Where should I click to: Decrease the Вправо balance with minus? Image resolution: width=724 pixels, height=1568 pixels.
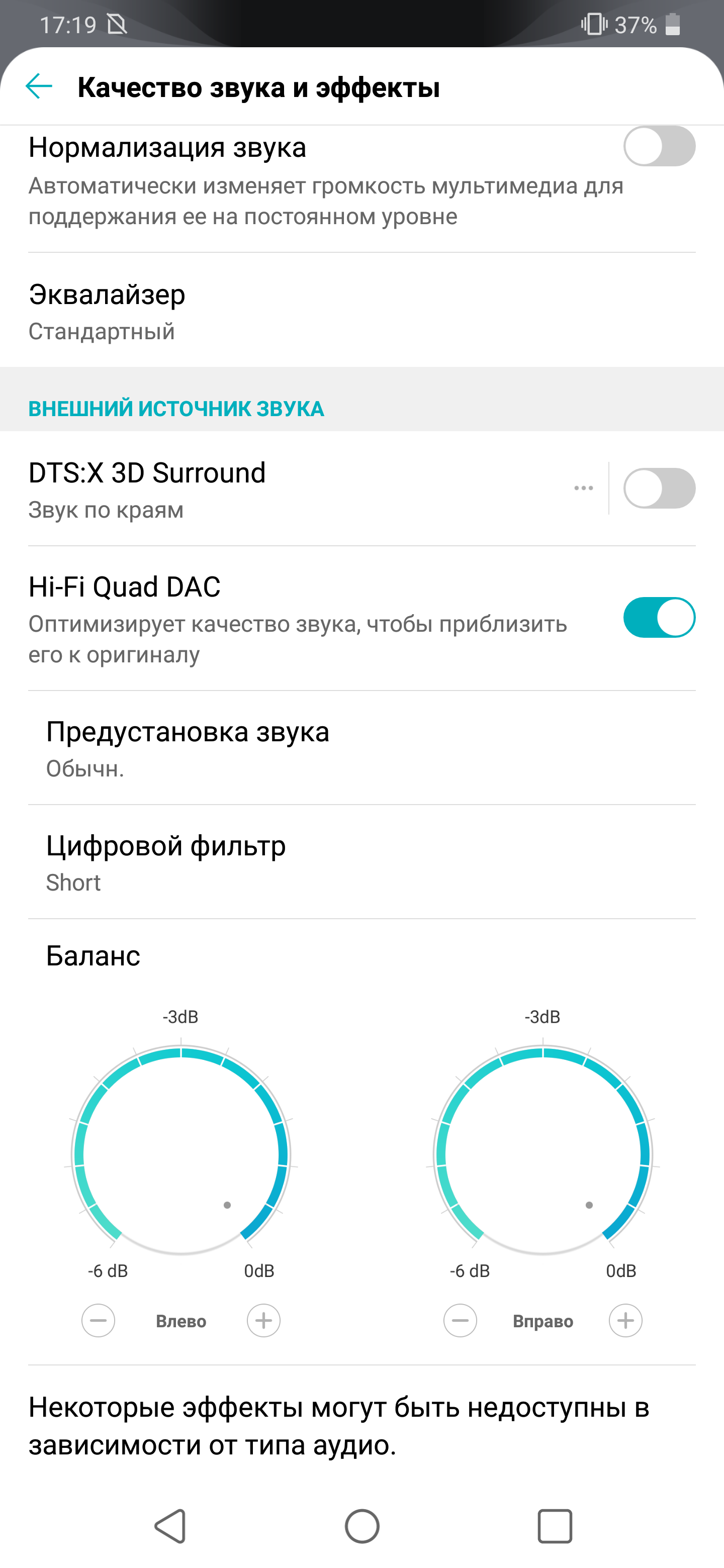tap(461, 1320)
